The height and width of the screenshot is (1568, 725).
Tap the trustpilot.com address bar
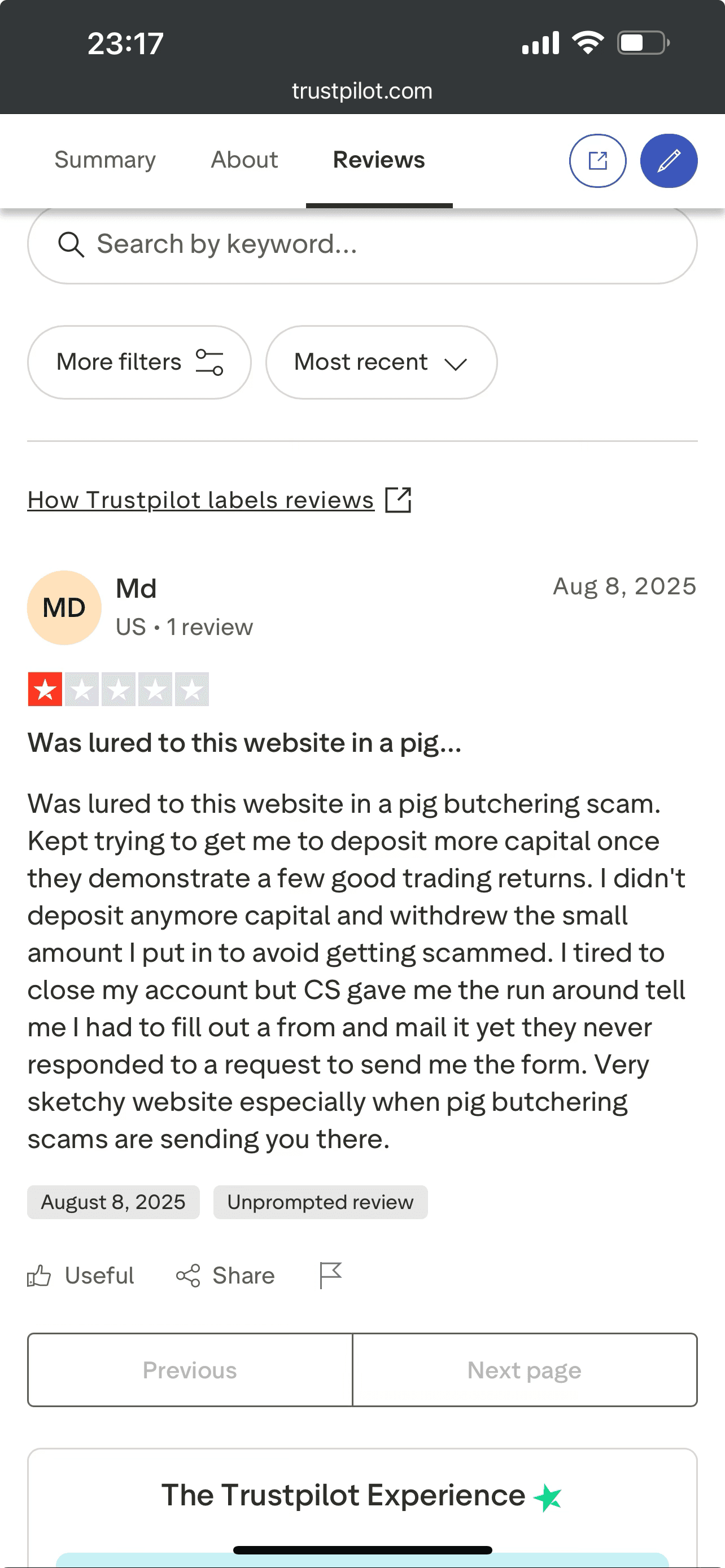click(362, 91)
